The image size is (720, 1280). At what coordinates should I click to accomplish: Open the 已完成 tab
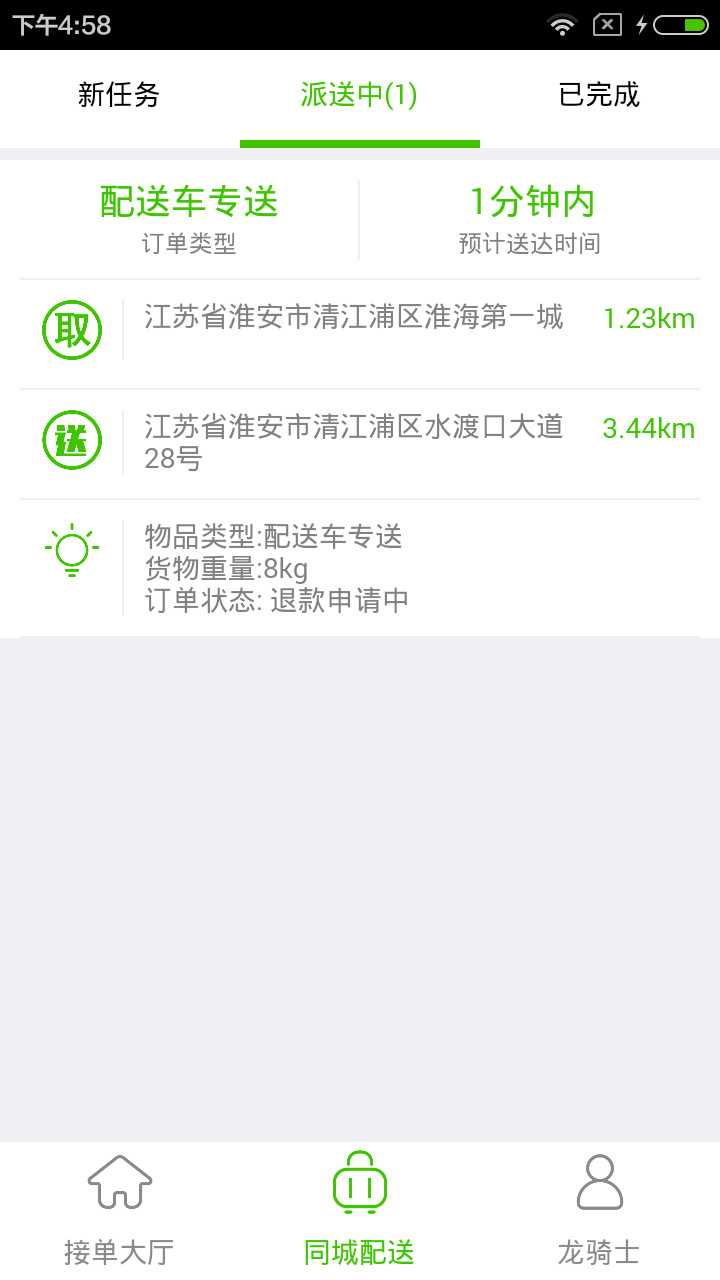(x=599, y=95)
